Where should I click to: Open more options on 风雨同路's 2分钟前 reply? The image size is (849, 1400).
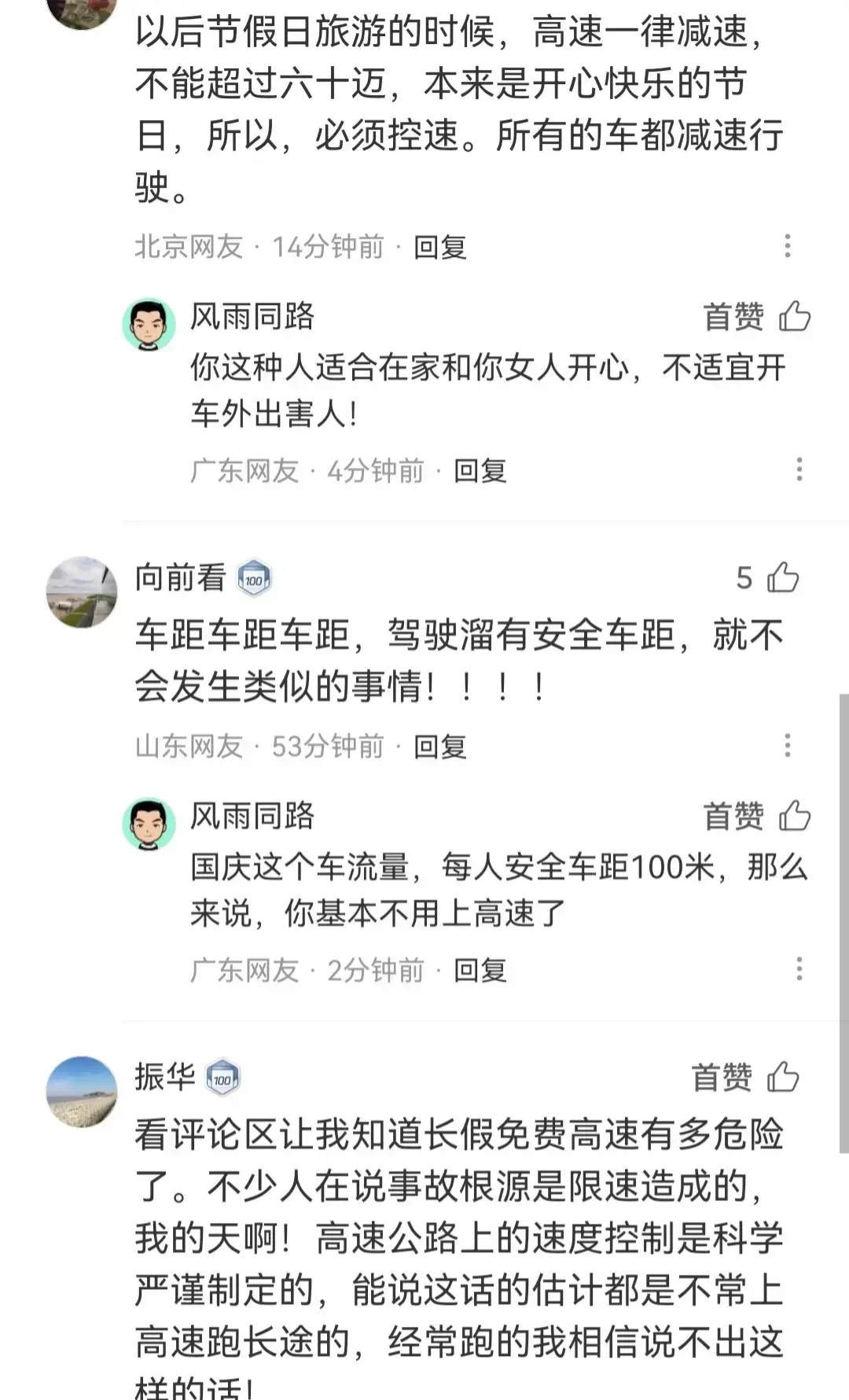799,968
